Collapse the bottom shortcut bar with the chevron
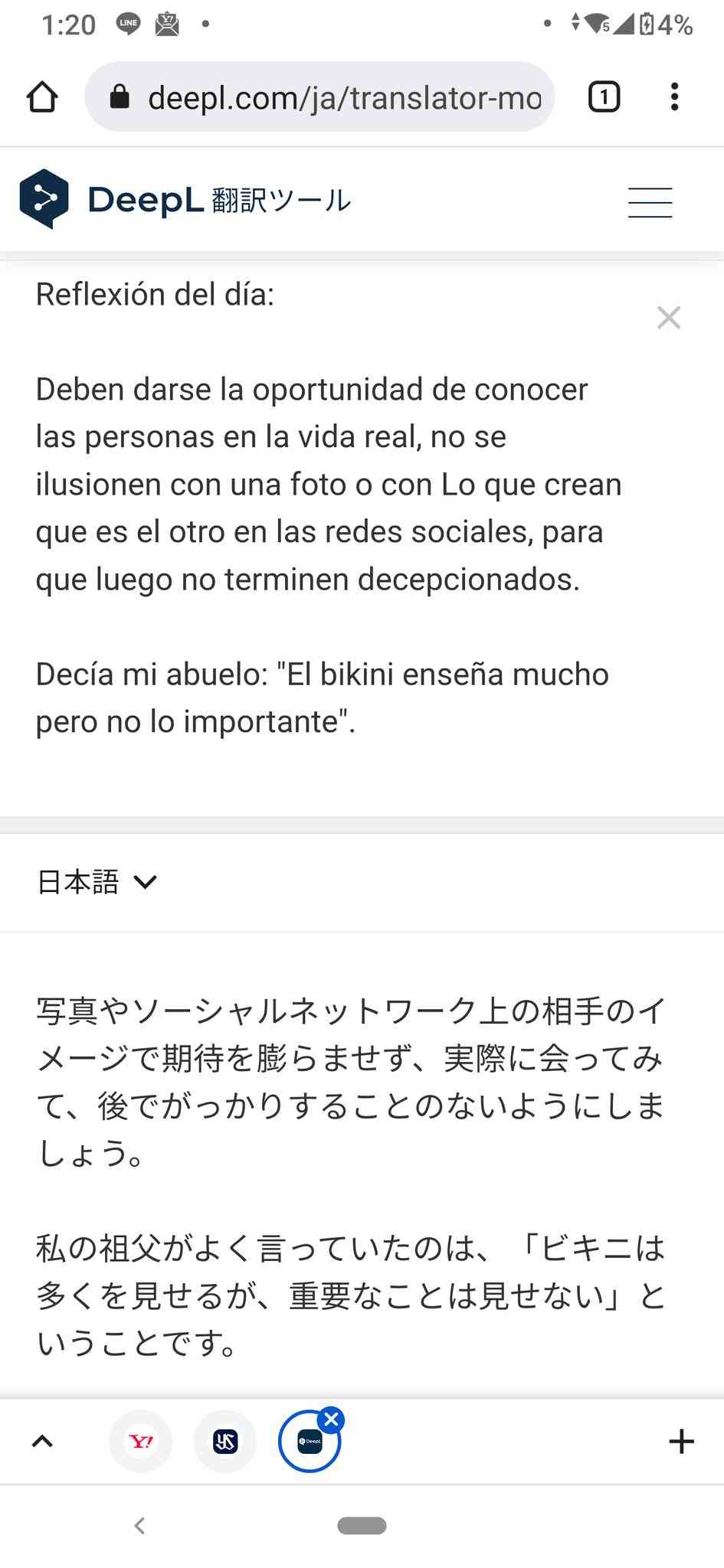This screenshot has width=724, height=1568. (43, 1441)
